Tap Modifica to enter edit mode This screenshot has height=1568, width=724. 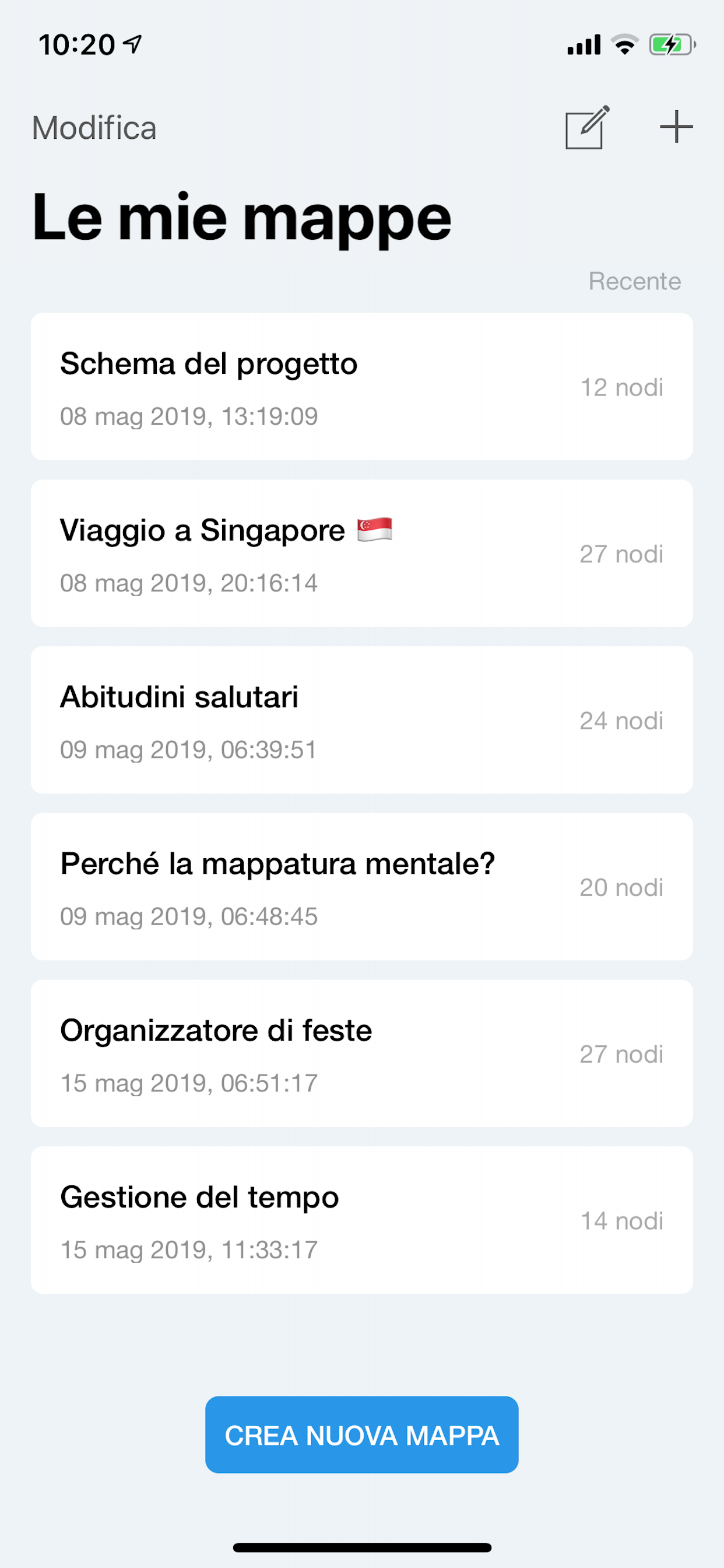coord(94,127)
